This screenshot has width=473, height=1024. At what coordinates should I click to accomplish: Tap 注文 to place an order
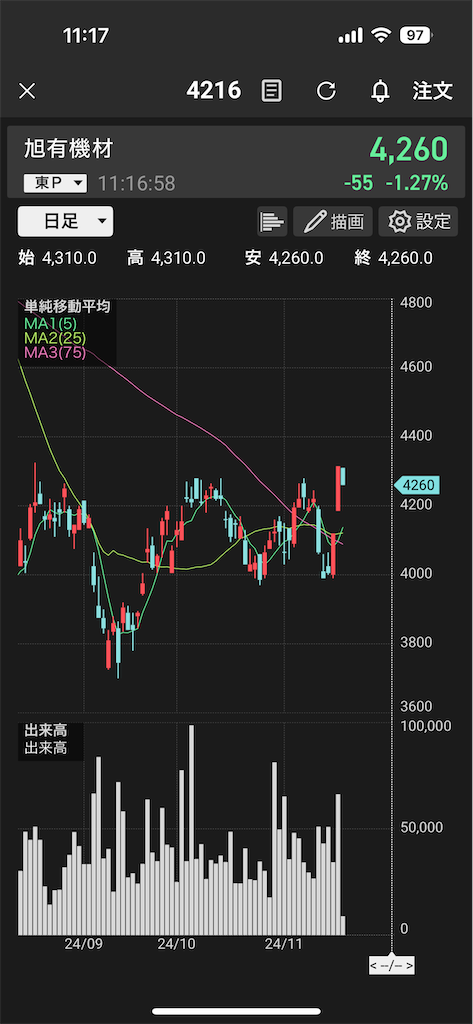click(432, 91)
